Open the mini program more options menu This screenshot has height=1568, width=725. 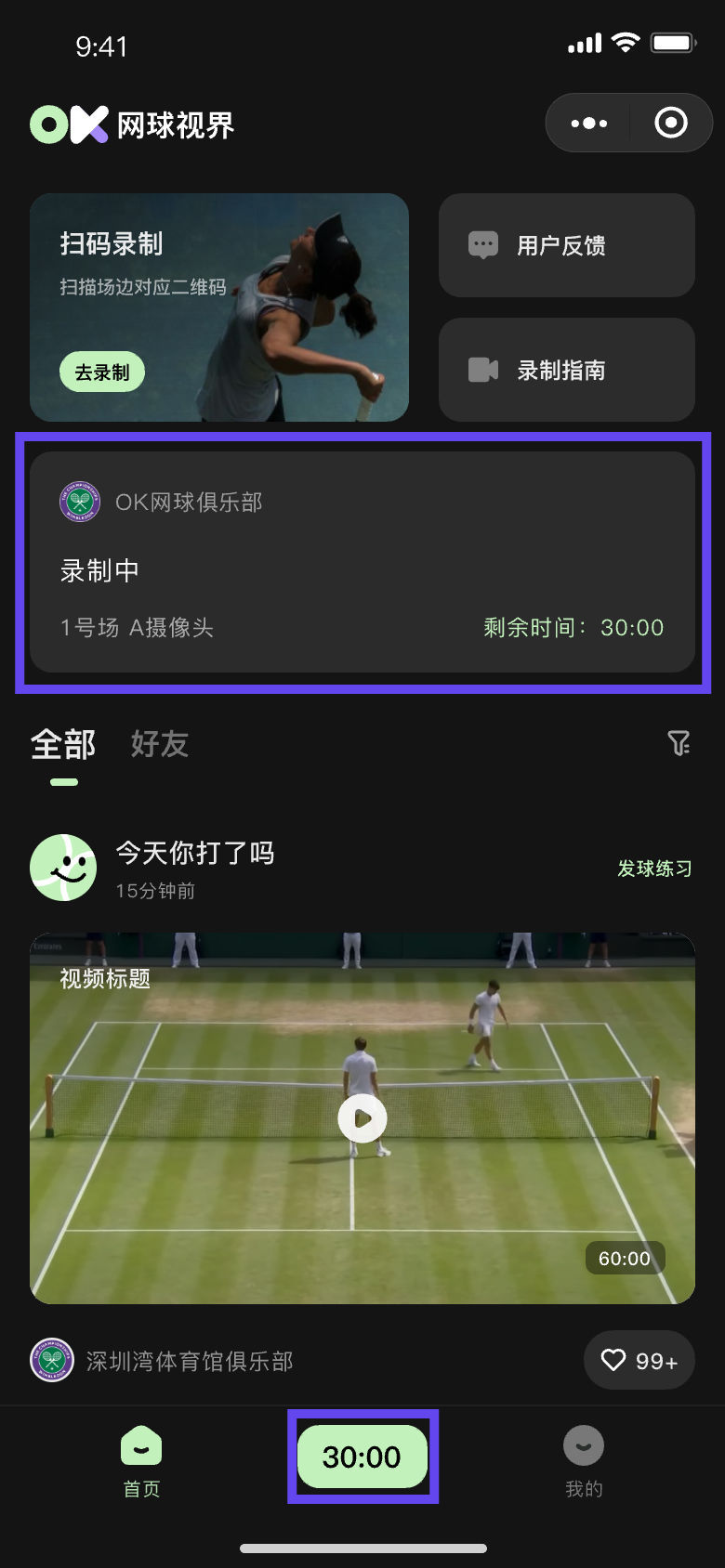click(x=589, y=123)
